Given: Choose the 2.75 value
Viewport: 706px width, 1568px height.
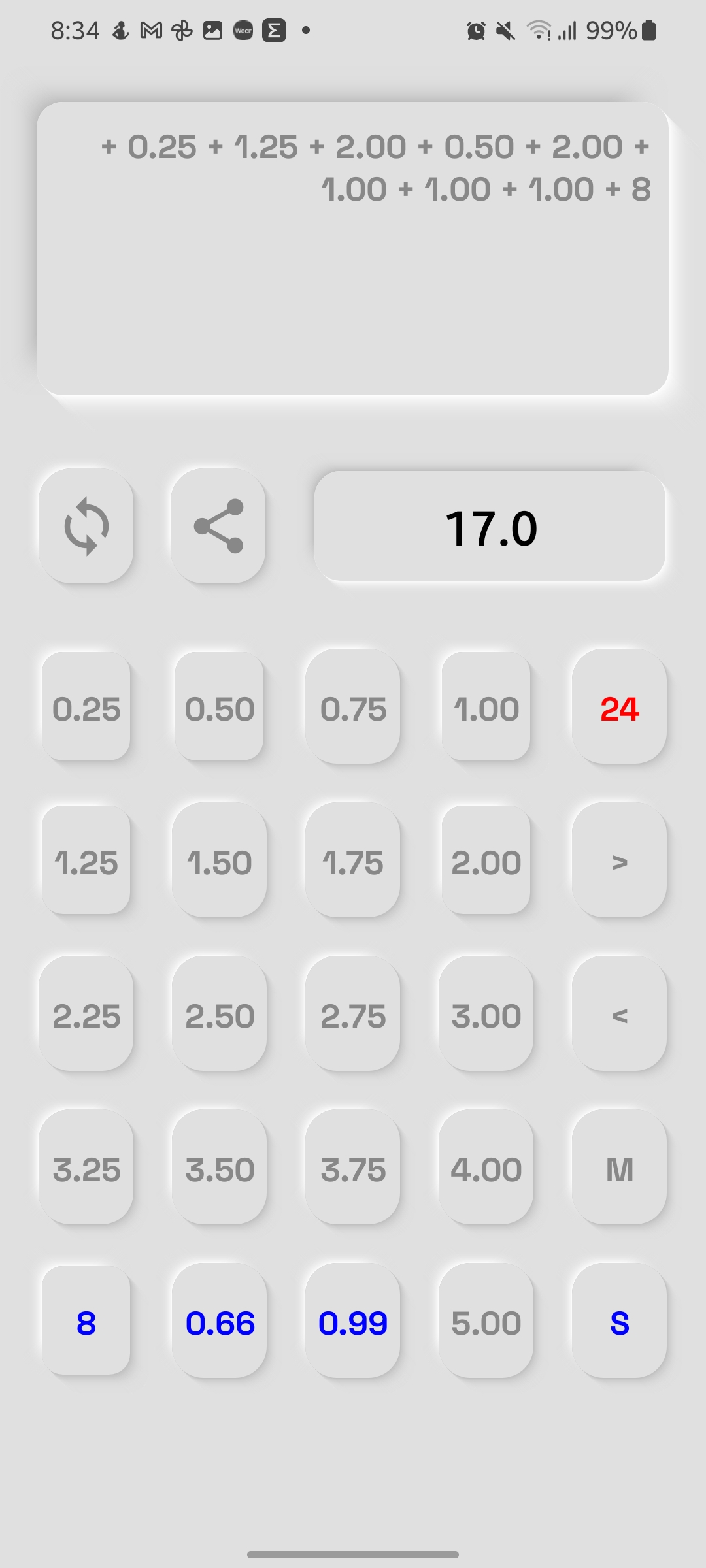Looking at the screenshot, I should tap(353, 1015).
